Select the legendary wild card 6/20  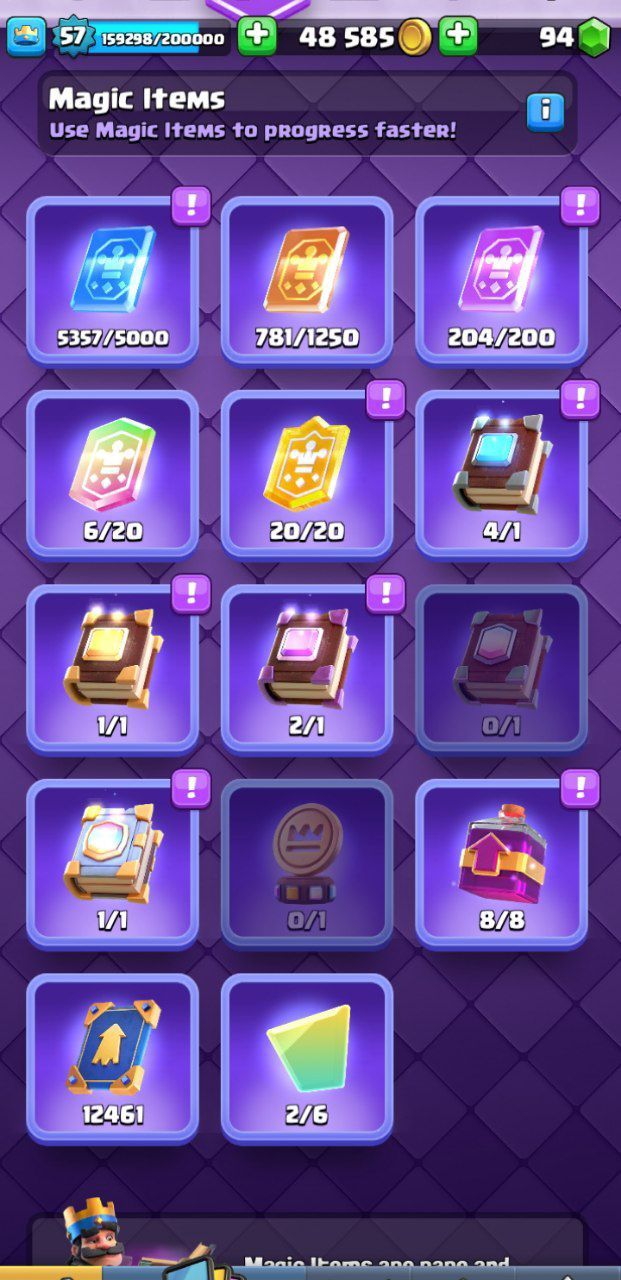tap(112, 473)
